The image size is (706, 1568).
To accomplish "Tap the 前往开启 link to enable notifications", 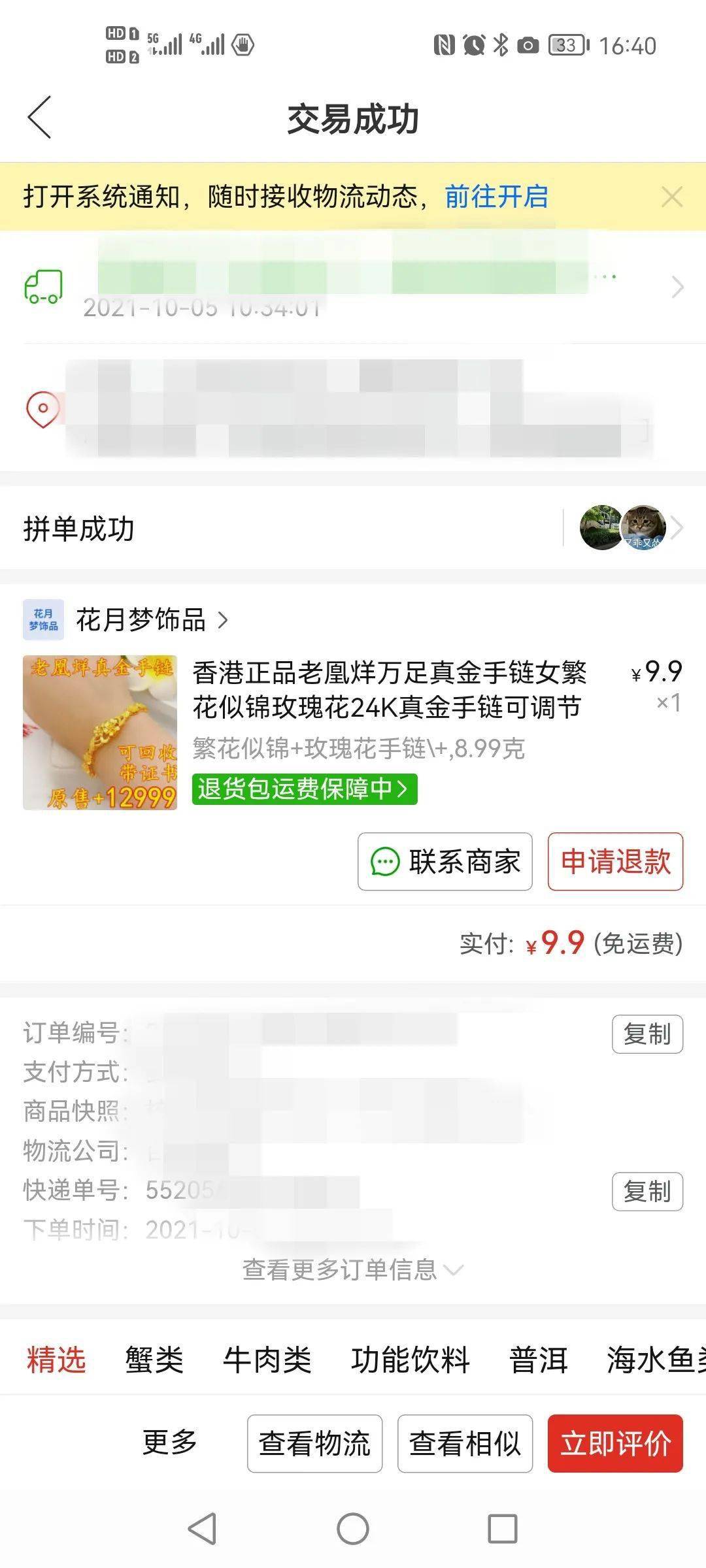I will coord(496,196).
